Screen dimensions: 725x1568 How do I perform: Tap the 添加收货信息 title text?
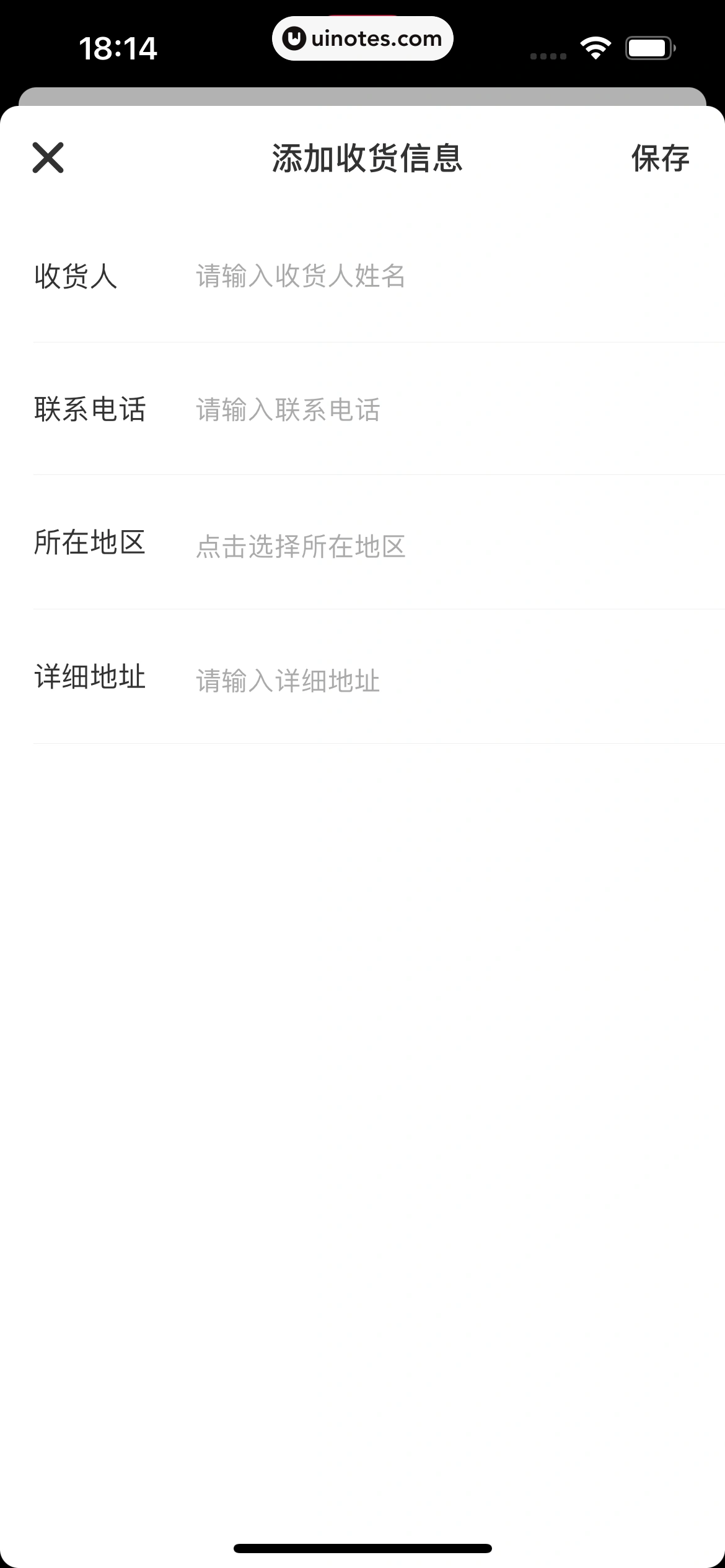(x=368, y=157)
